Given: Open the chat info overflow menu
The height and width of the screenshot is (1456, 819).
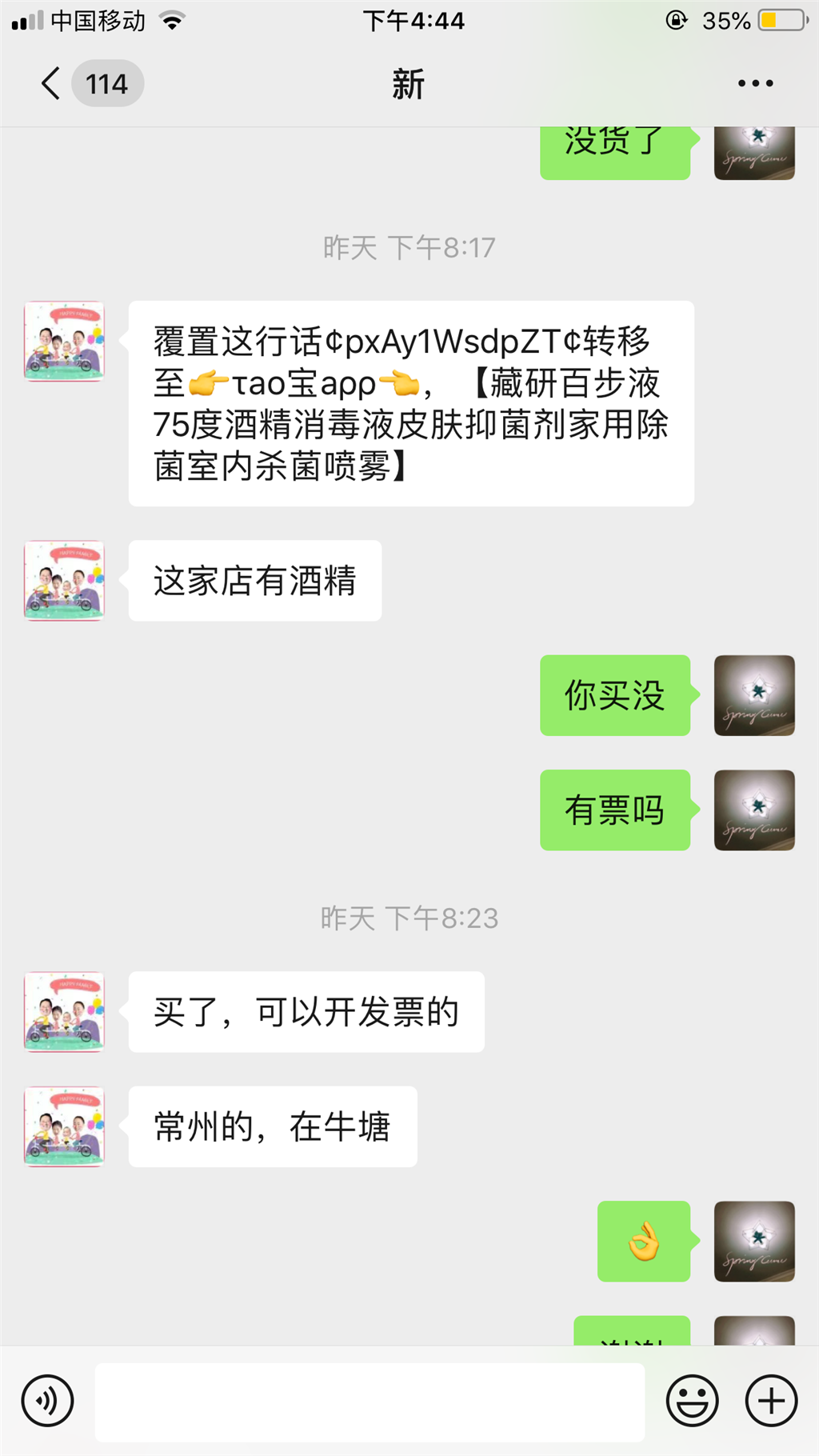Looking at the screenshot, I should pos(755,83).
